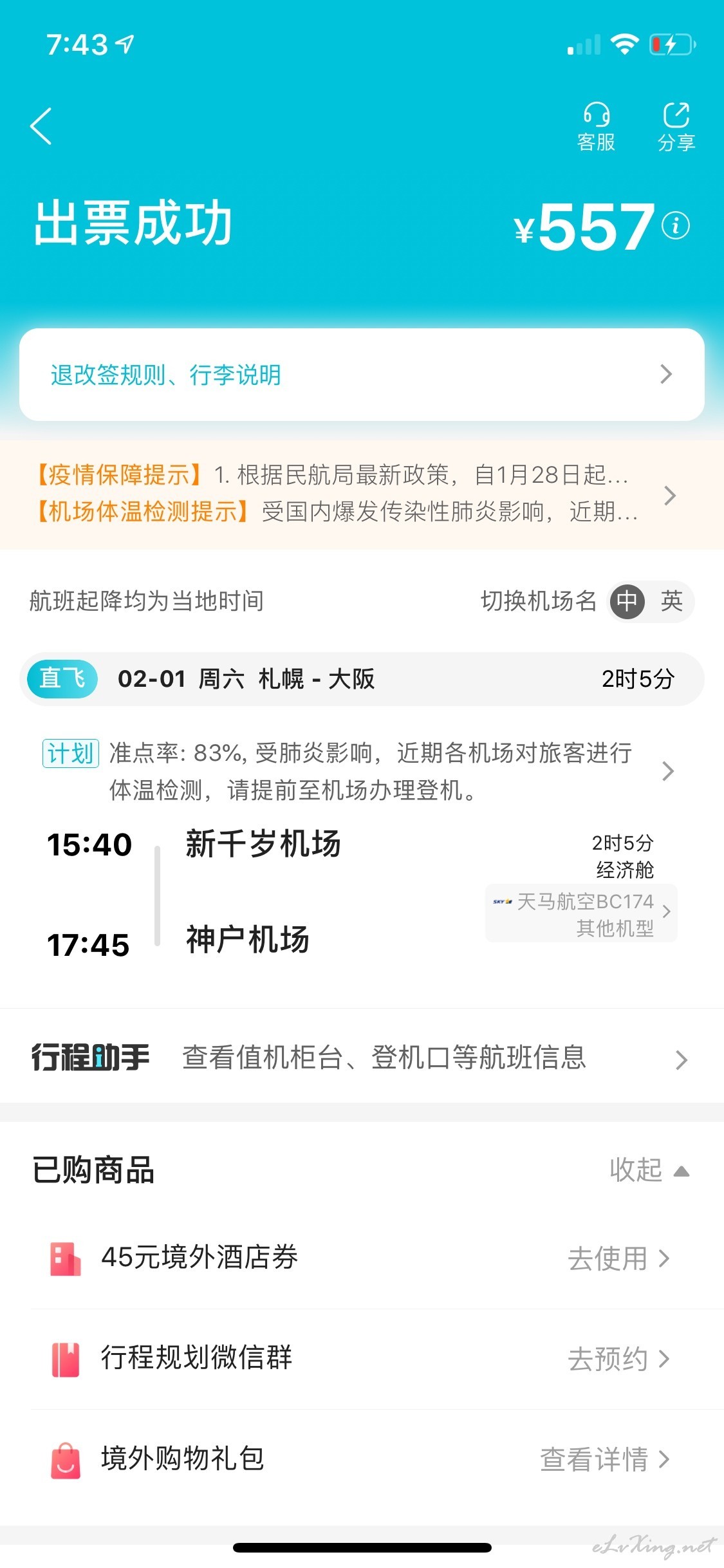View 准点率 83% punctuality notice

pyautogui.click(x=359, y=771)
